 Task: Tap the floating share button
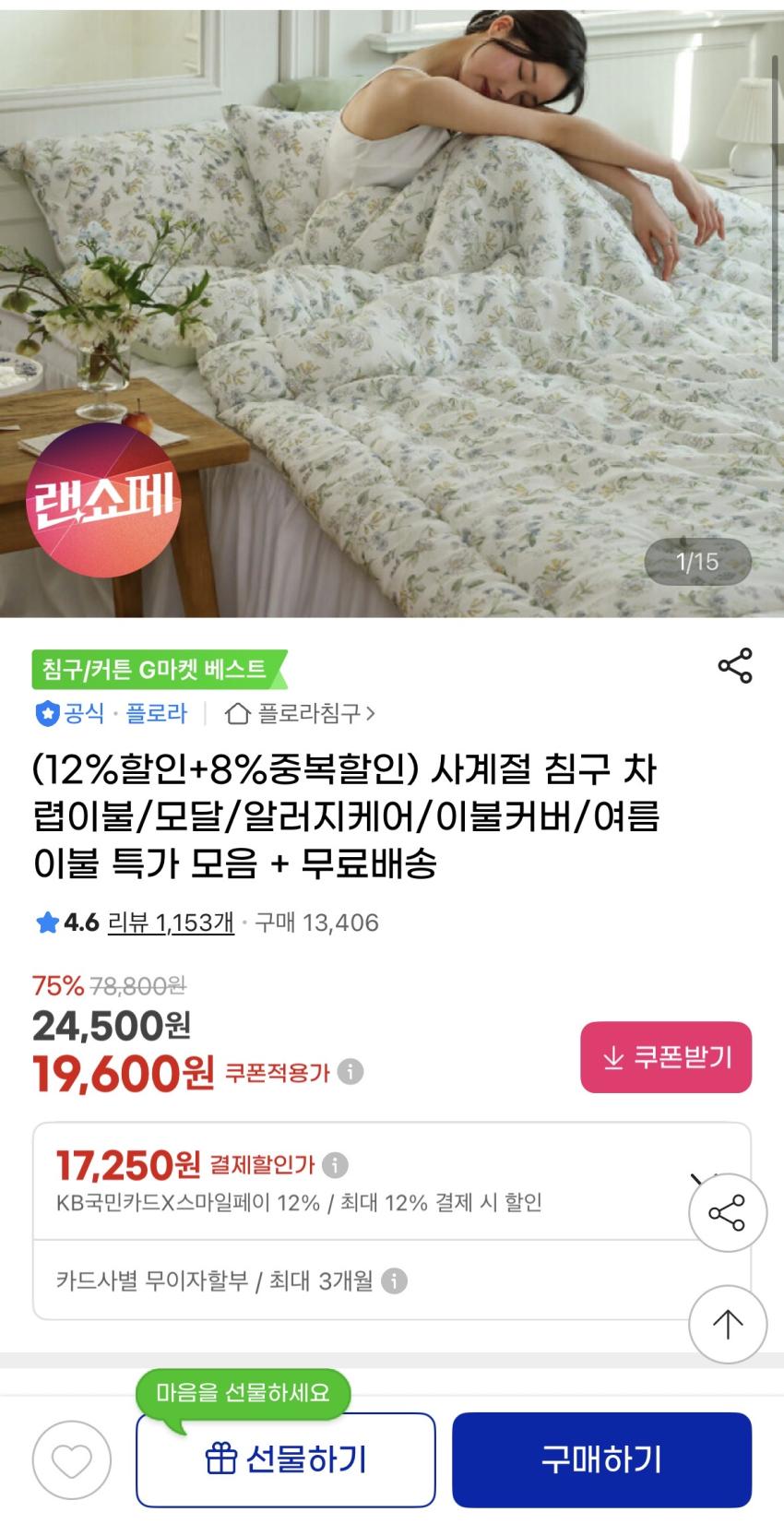(728, 1212)
